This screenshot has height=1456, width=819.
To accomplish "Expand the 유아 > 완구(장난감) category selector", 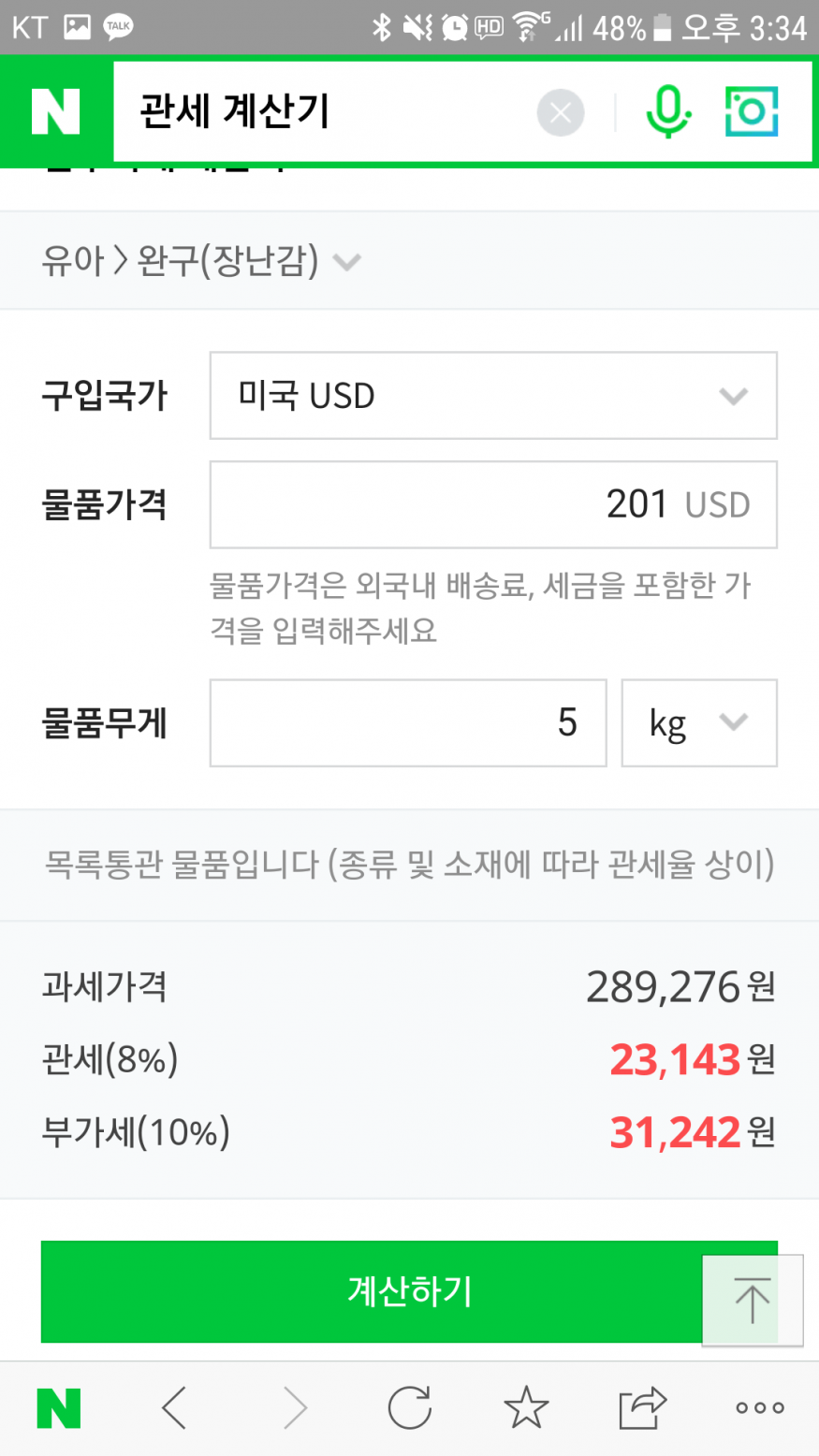I will tap(201, 261).
